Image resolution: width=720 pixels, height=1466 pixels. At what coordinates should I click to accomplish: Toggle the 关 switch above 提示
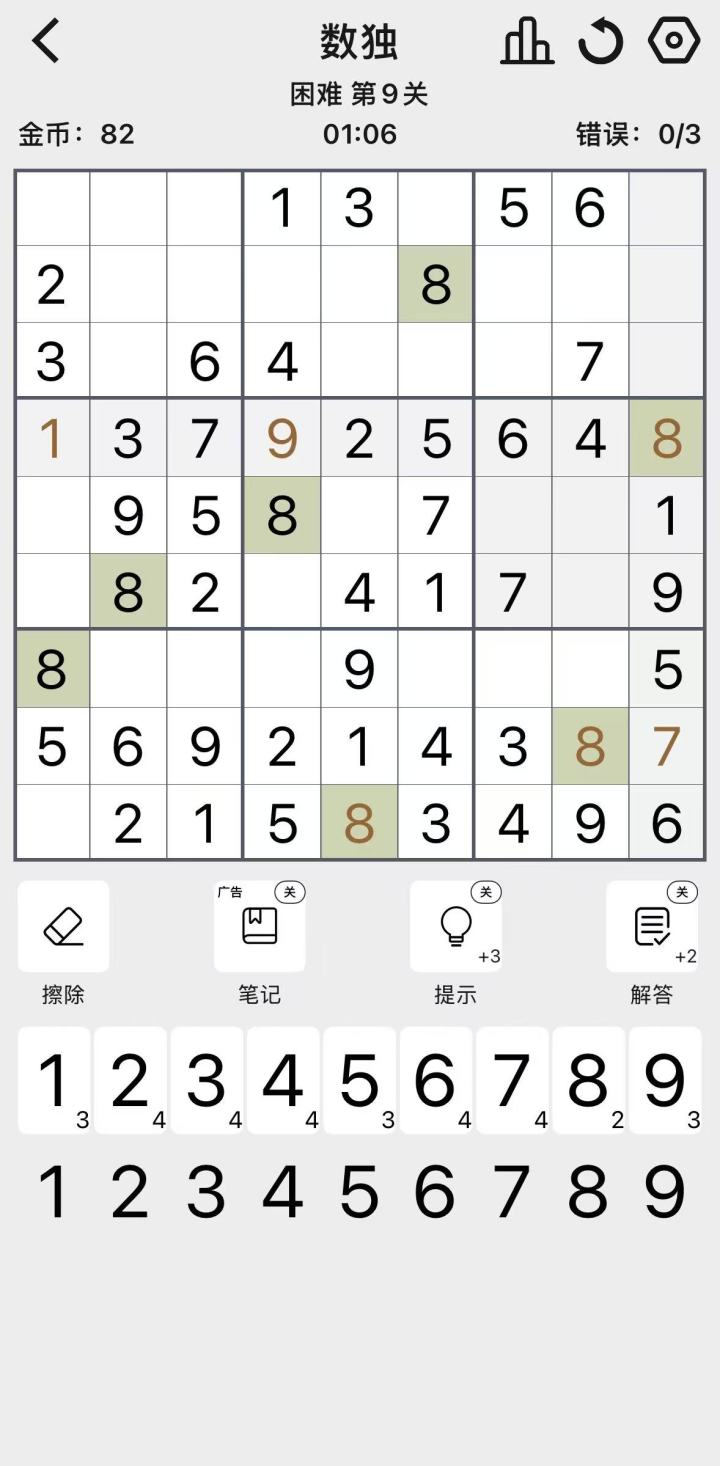point(484,891)
